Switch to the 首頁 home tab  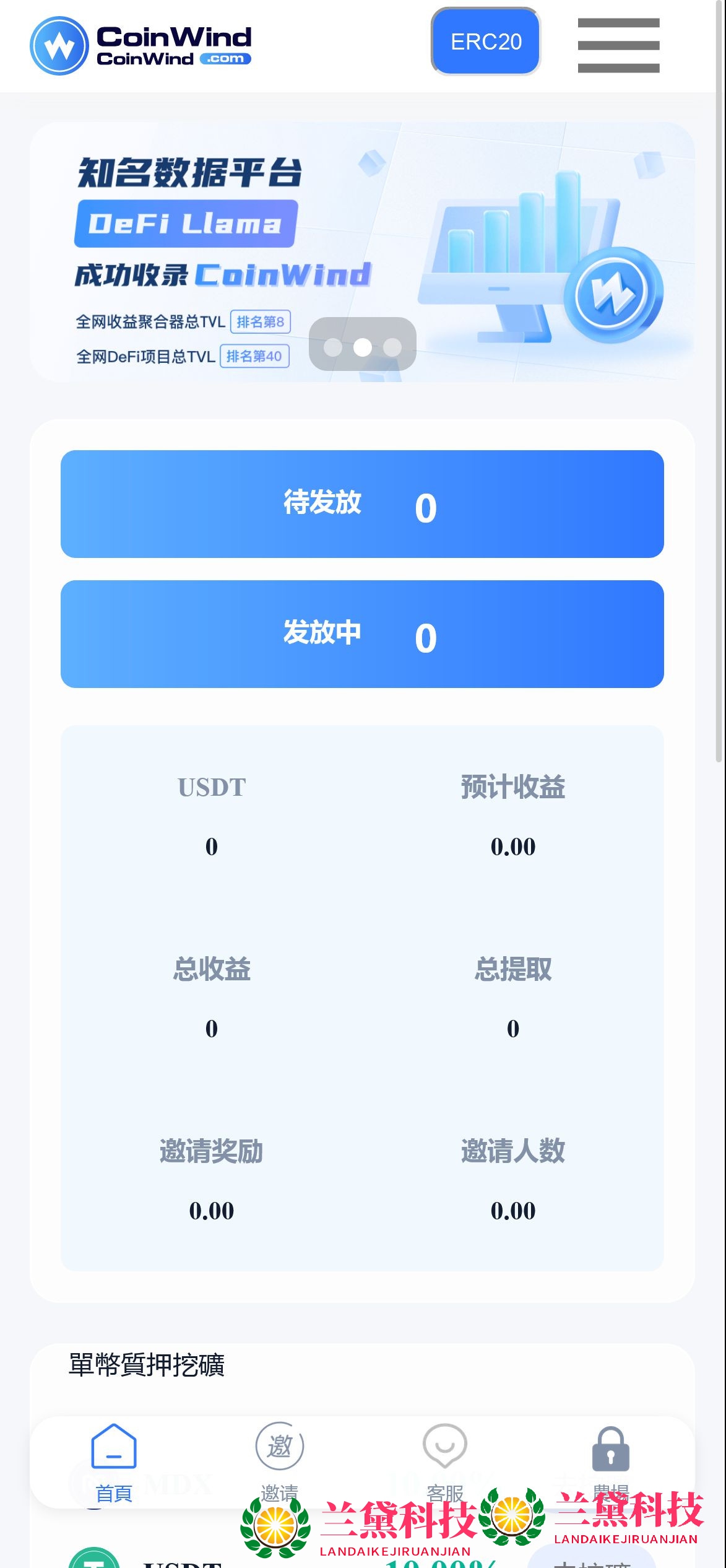point(114,1463)
